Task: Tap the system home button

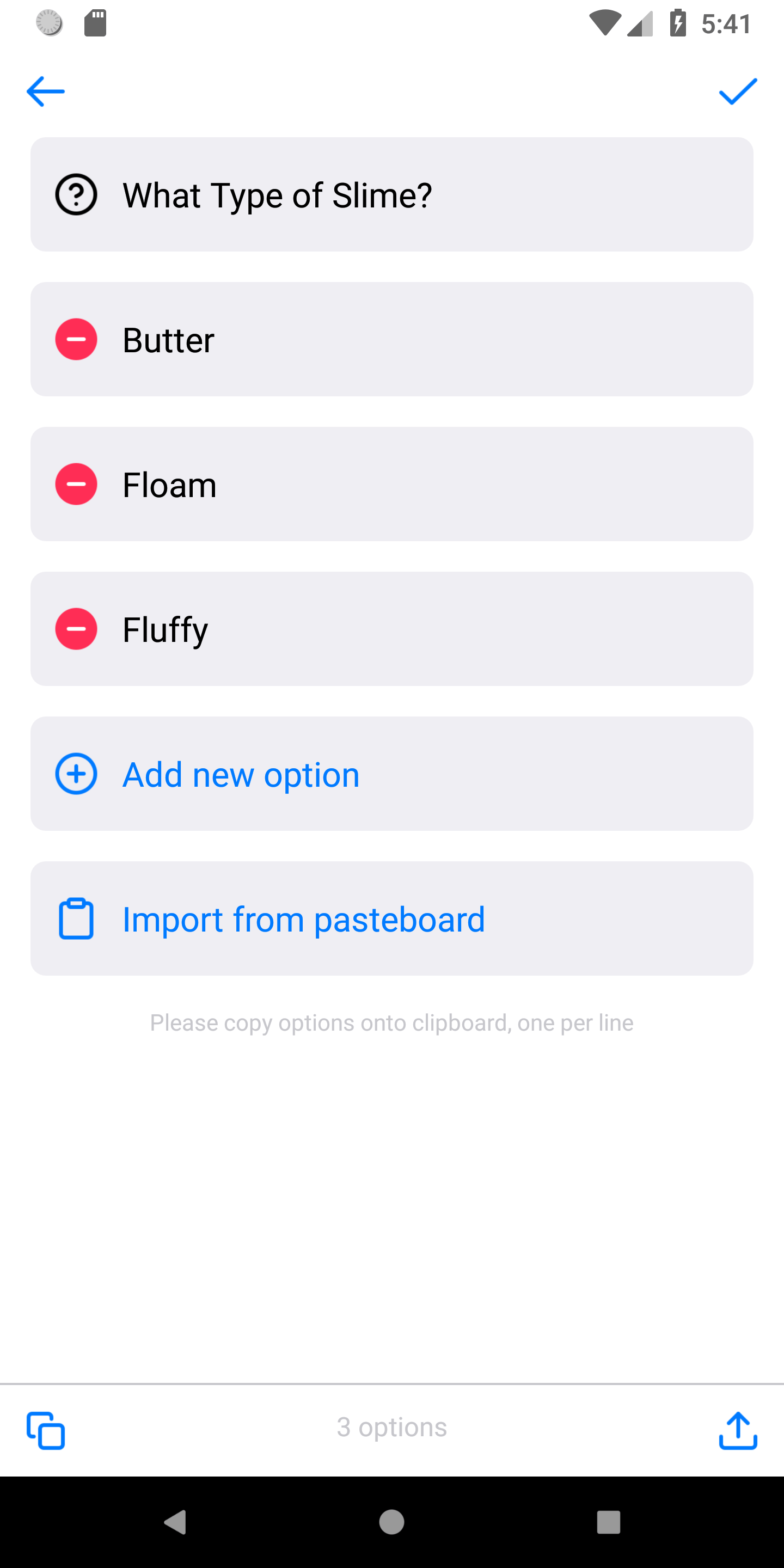Action: (391, 1522)
